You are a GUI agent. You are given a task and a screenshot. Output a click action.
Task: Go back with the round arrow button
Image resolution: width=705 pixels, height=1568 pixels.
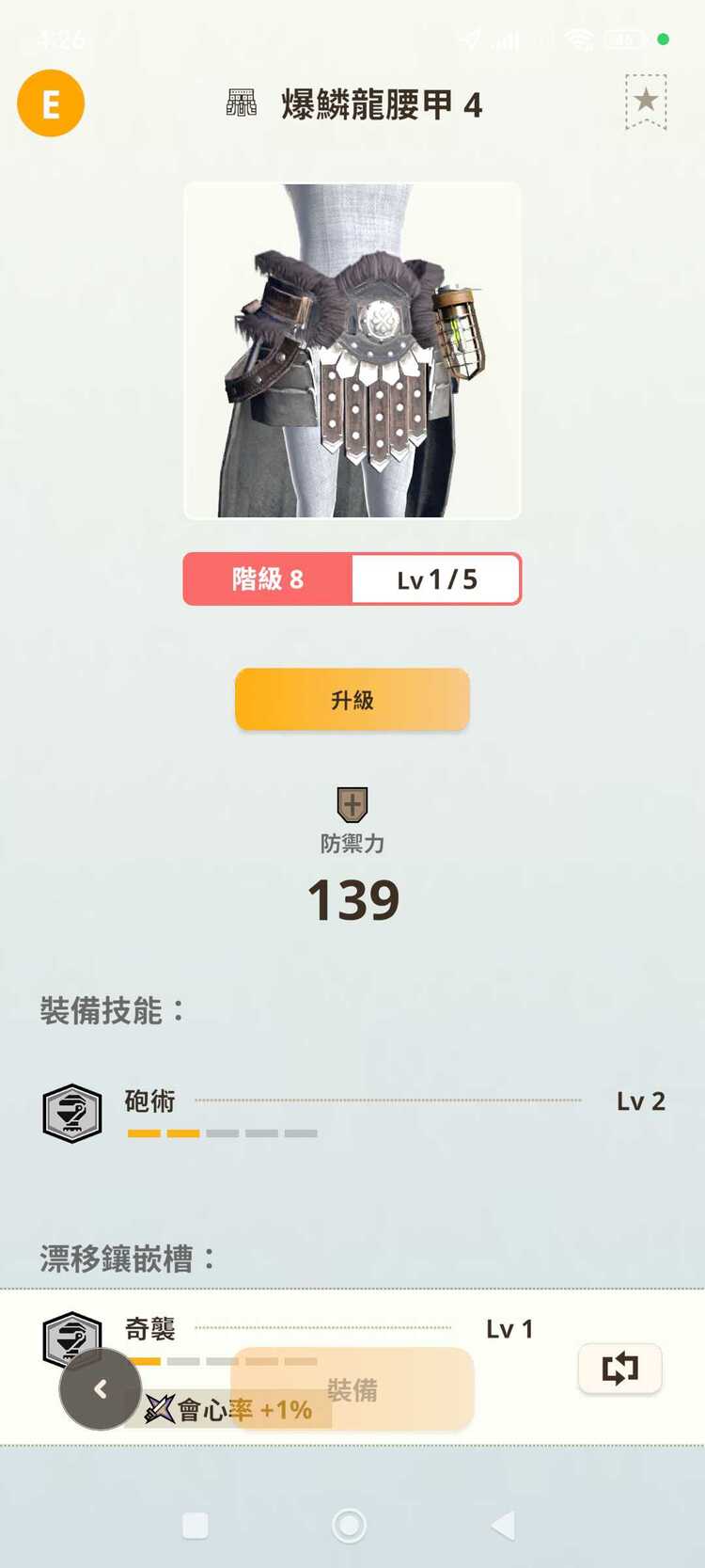pyautogui.click(x=101, y=1388)
